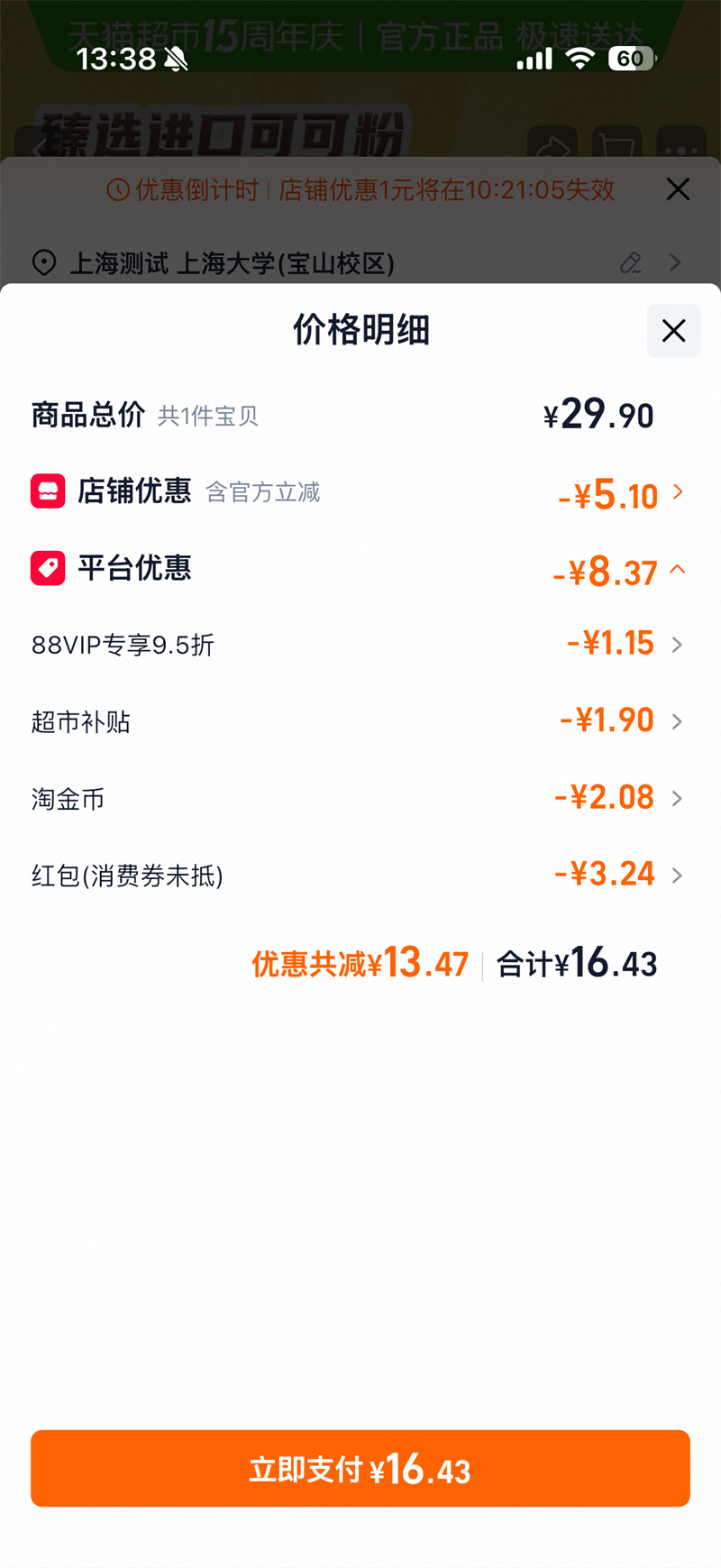
Task: Open the 店铺优惠 store coupon icon
Action: (x=48, y=491)
